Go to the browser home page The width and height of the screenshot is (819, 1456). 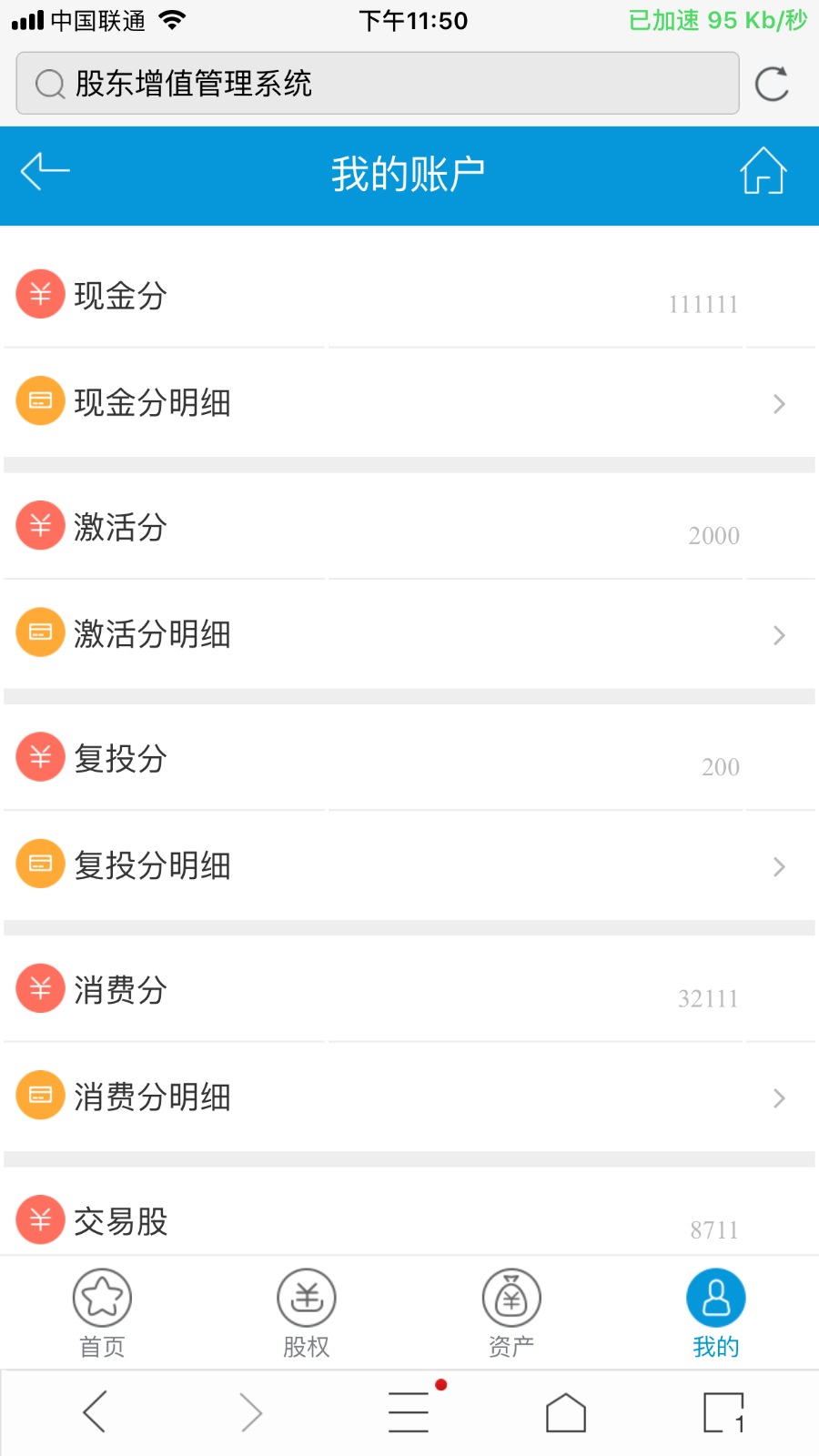[566, 1412]
